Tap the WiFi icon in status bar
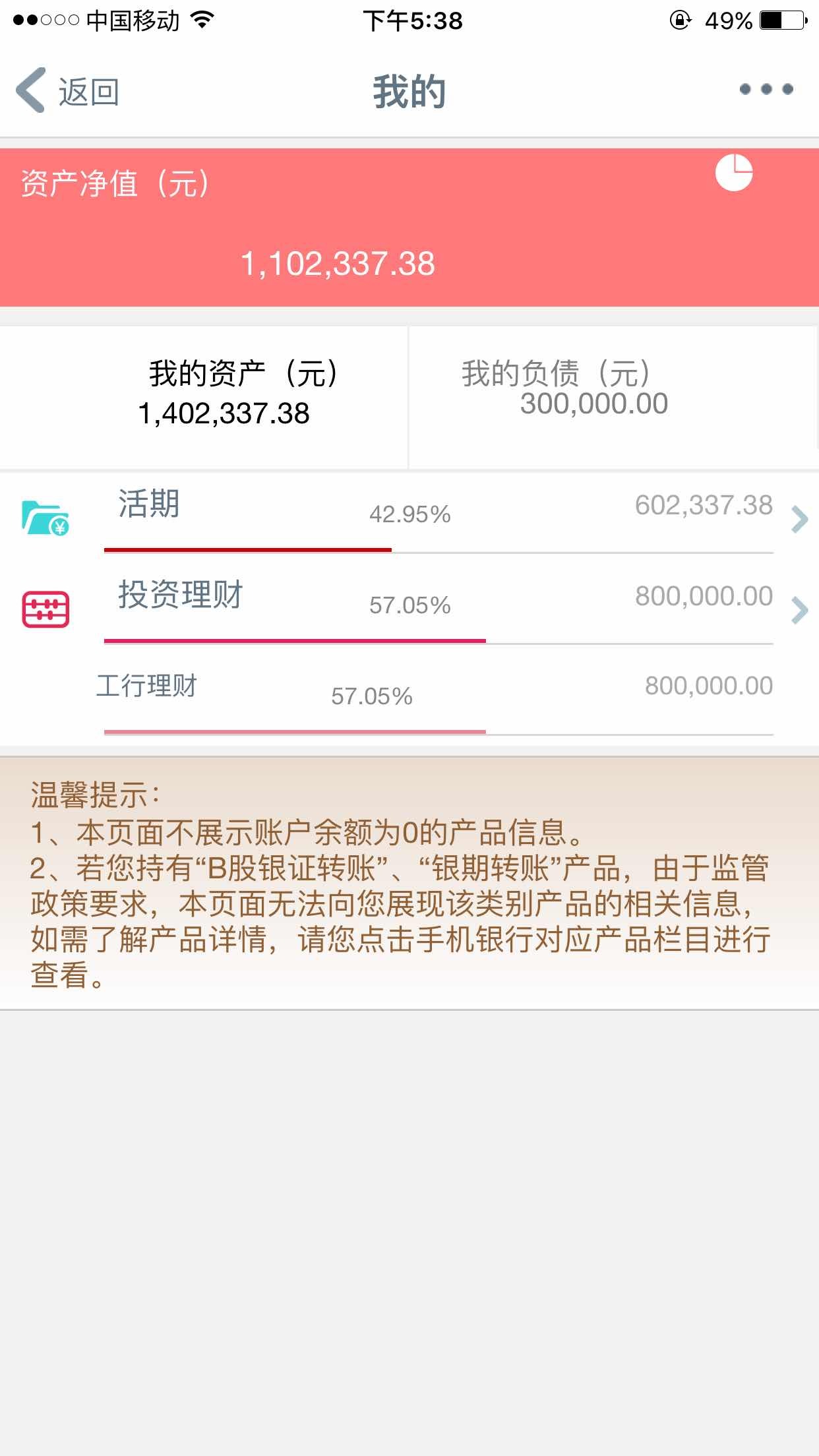This screenshot has height=1456, width=819. point(200,20)
